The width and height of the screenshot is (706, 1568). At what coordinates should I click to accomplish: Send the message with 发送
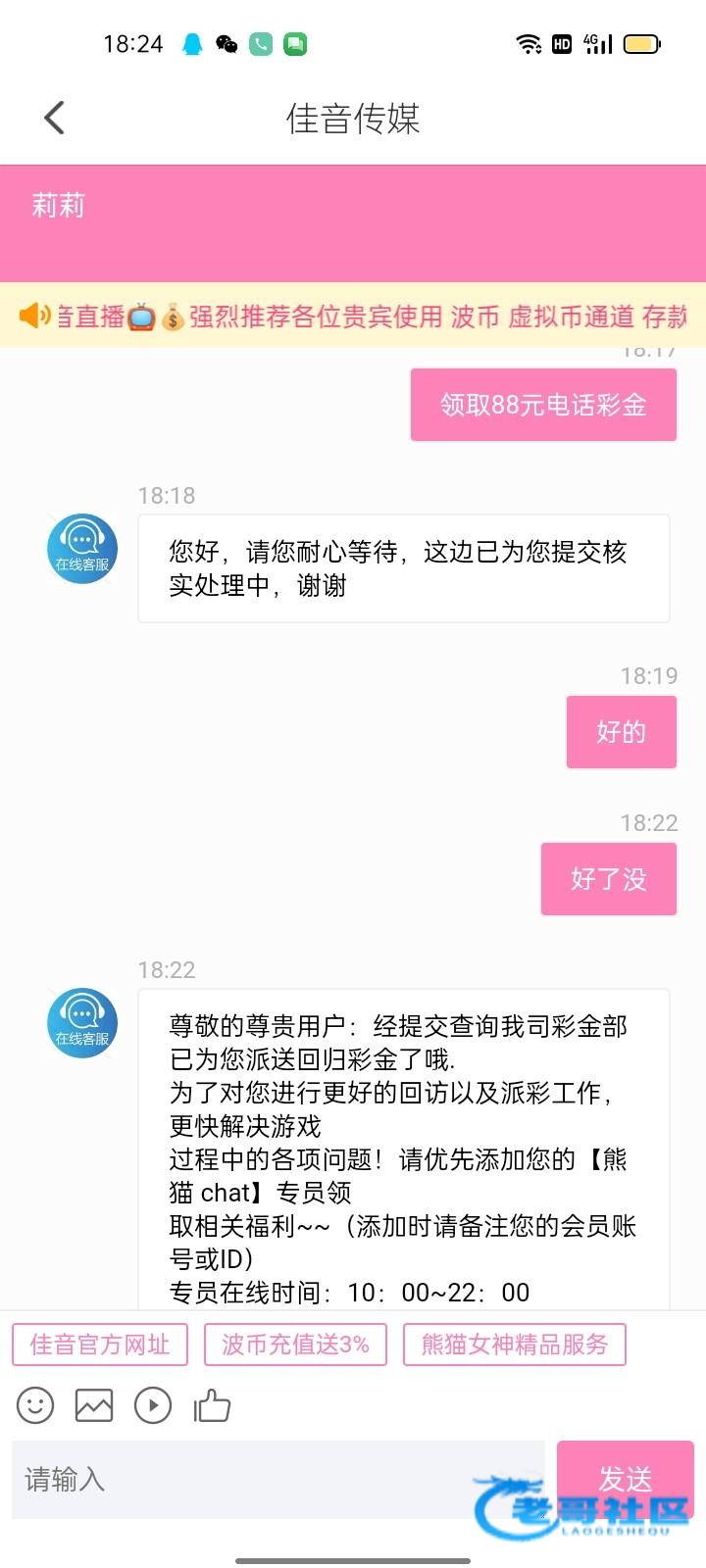[626, 1480]
